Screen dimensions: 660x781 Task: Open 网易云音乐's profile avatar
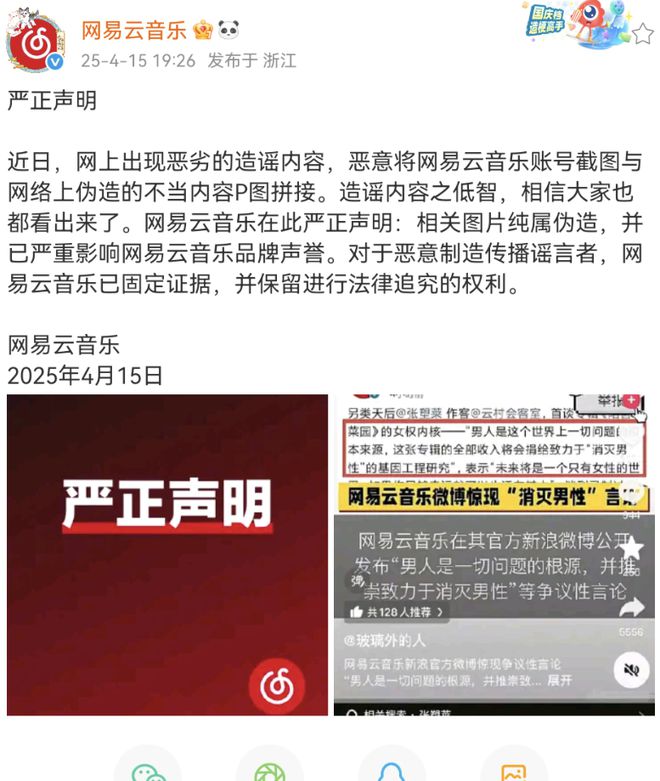[x=36, y=39]
